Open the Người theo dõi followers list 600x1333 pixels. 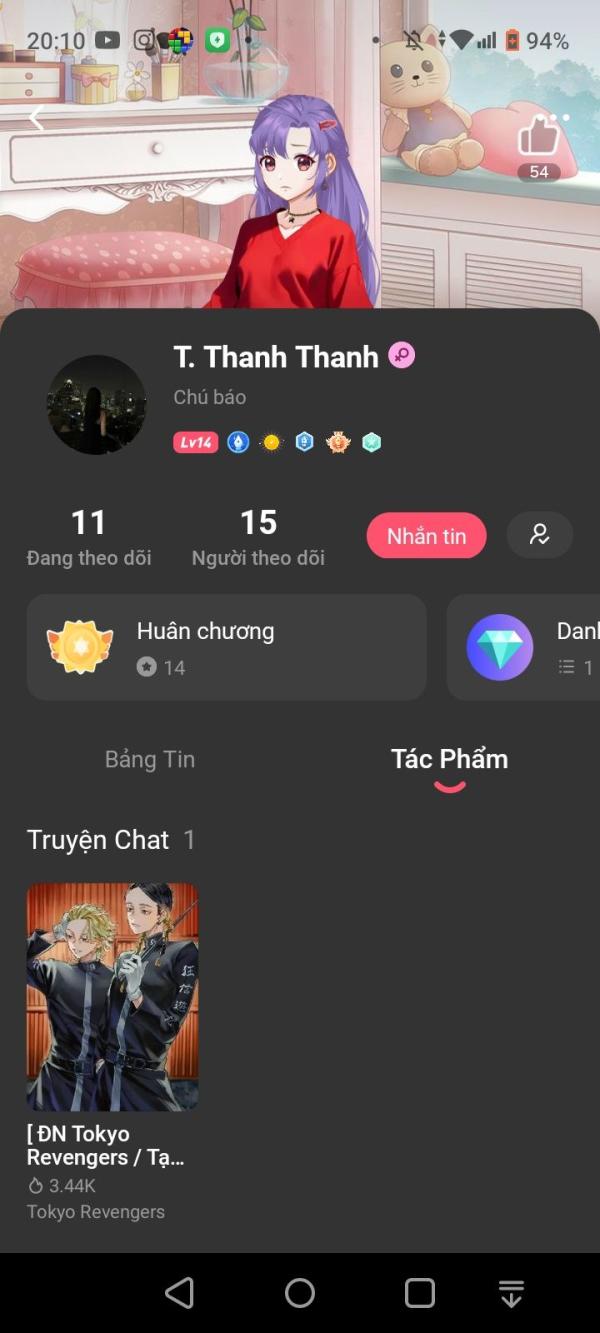click(258, 537)
